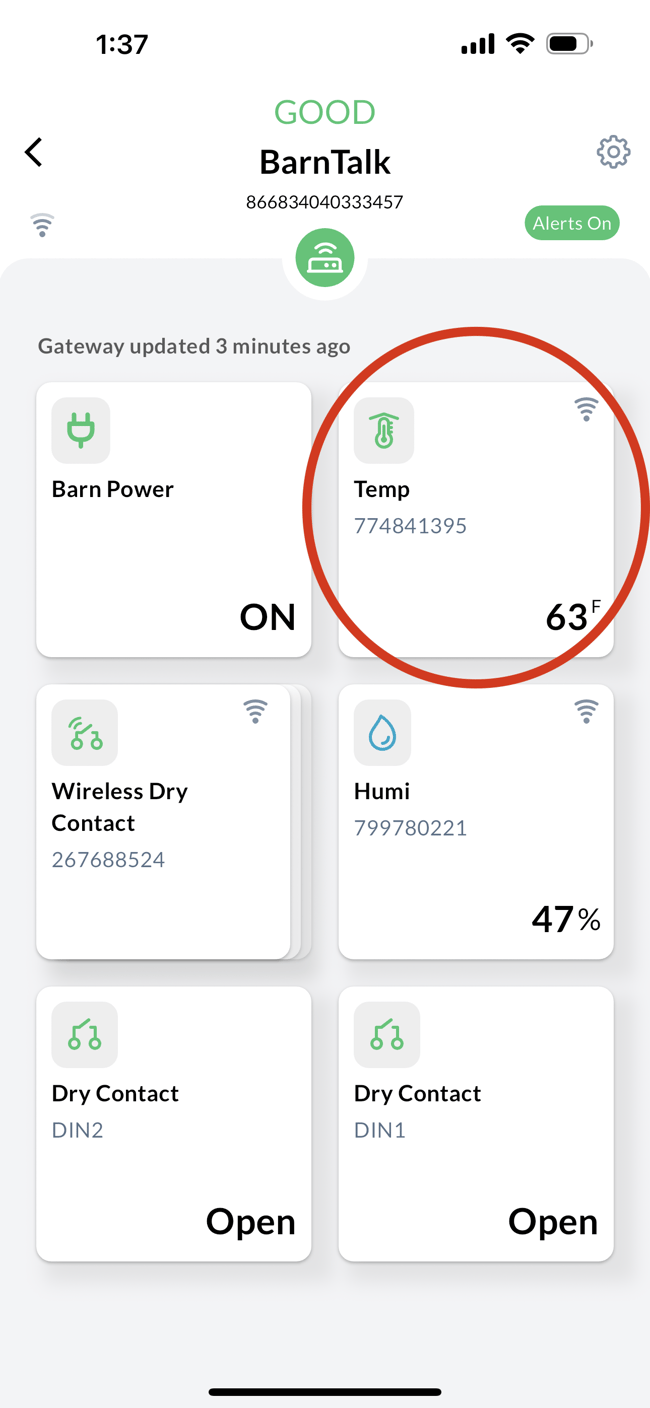
Task: Open the Barn Power card
Action: [173, 520]
